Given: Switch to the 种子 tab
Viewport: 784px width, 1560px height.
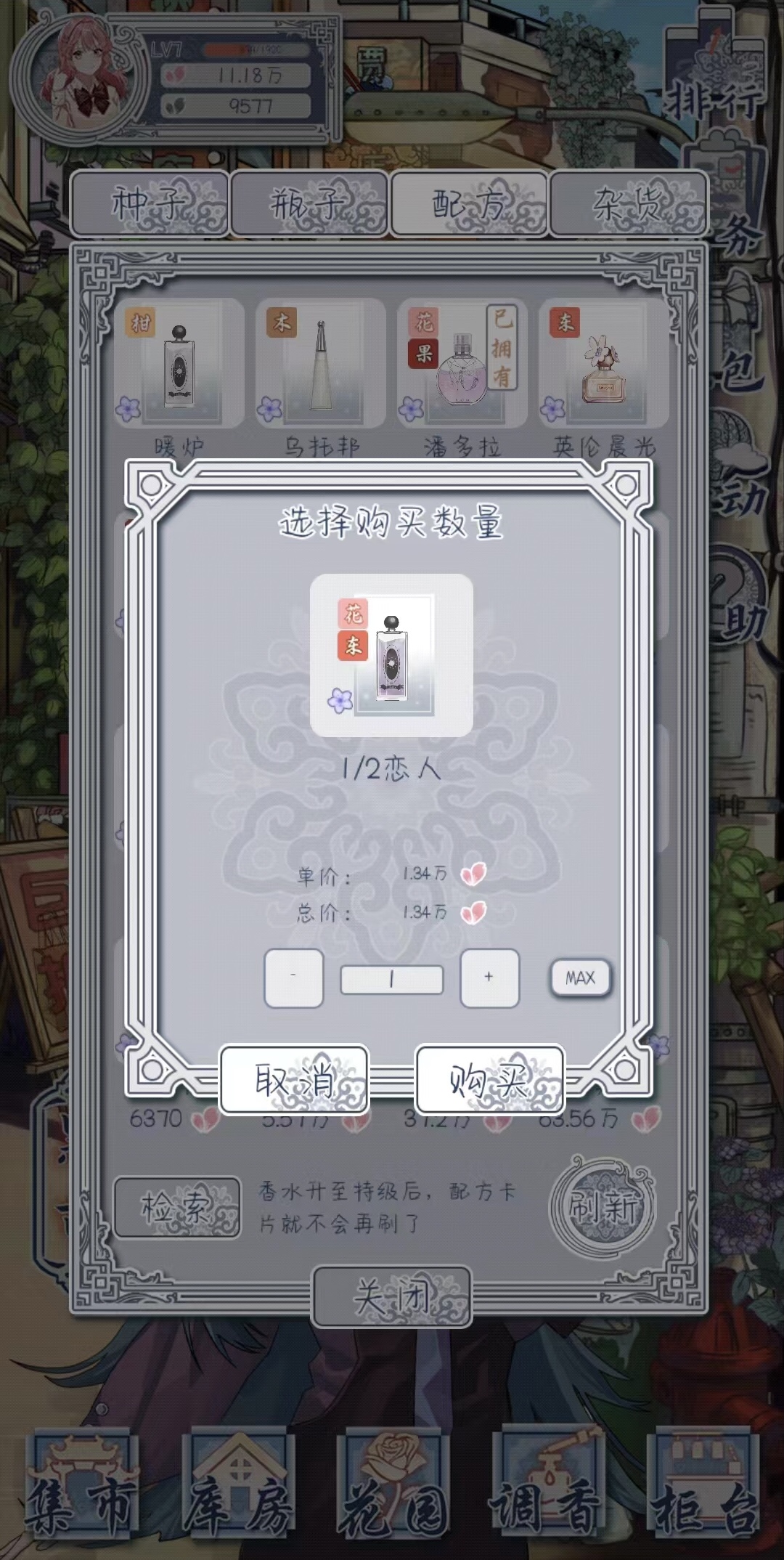Looking at the screenshot, I should tap(150, 204).
